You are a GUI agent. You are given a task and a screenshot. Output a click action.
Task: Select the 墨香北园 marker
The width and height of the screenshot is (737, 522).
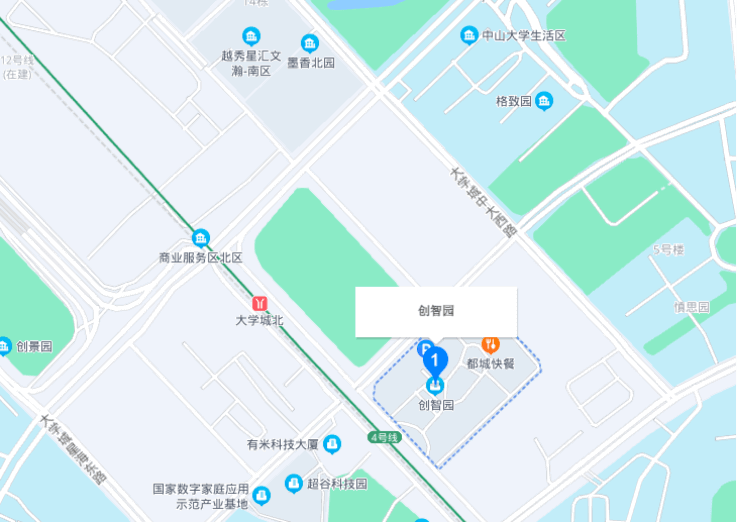click(310, 43)
